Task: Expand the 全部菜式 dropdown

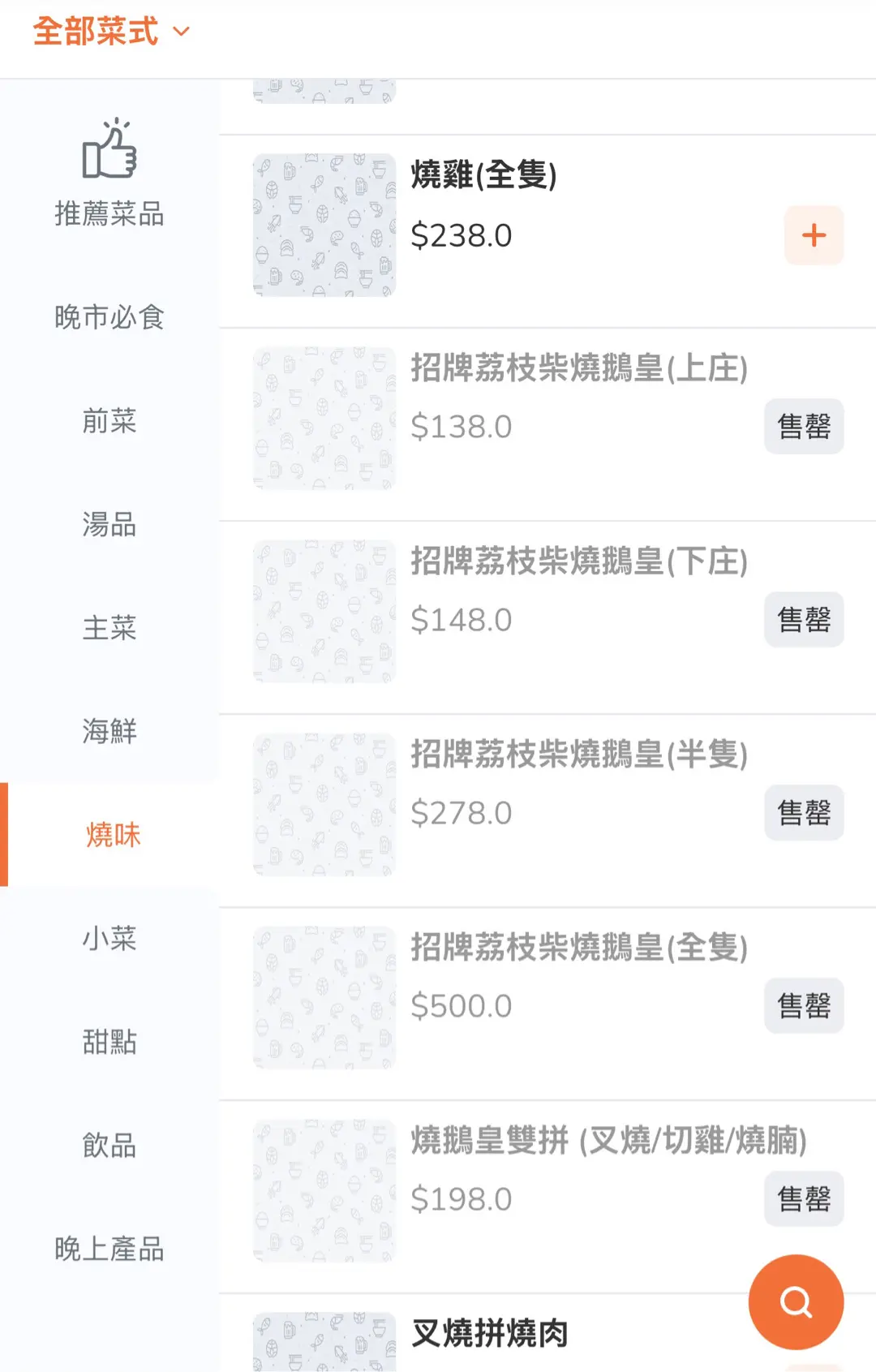Action: [x=111, y=32]
